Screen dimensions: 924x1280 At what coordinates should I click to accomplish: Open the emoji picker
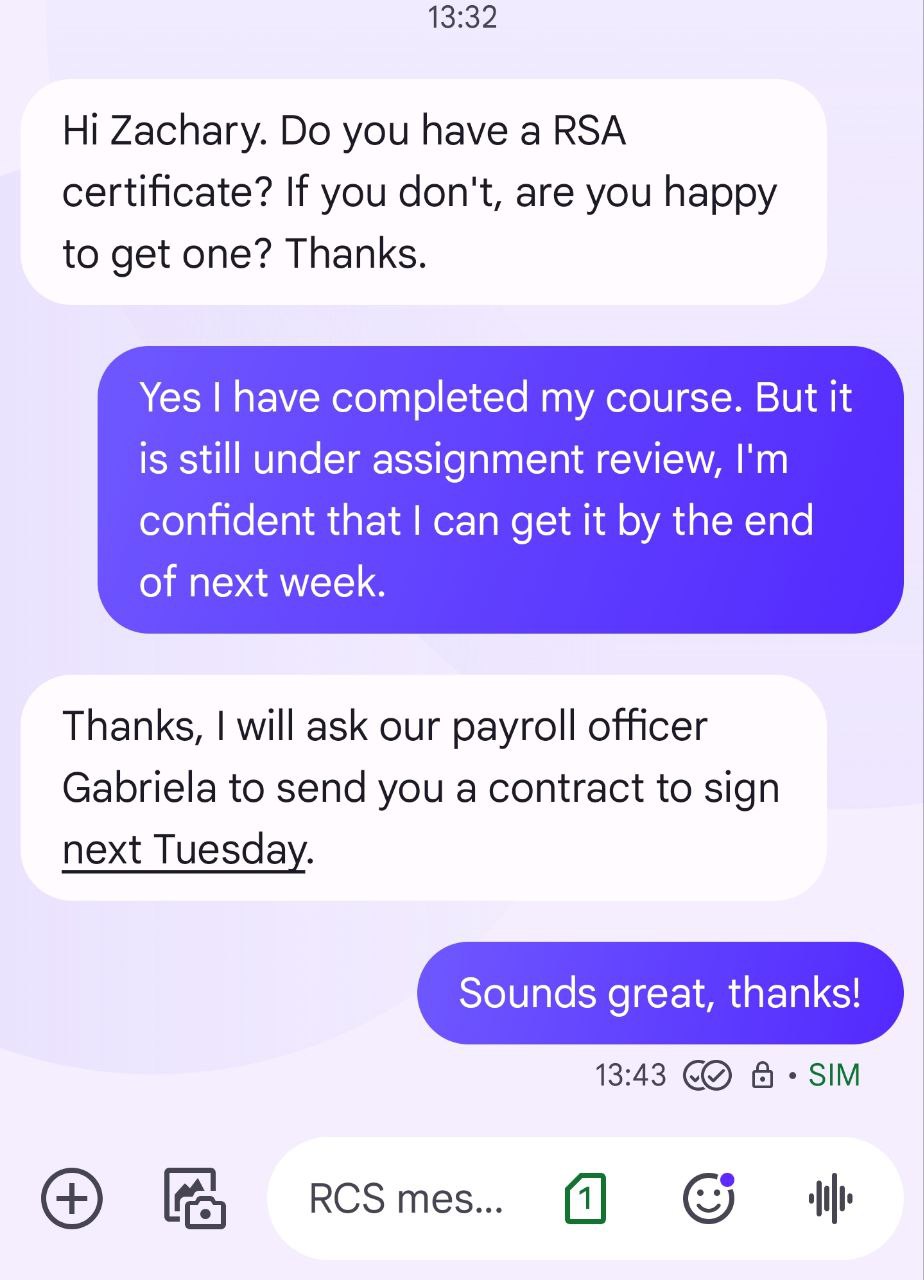coord(709,1197)
